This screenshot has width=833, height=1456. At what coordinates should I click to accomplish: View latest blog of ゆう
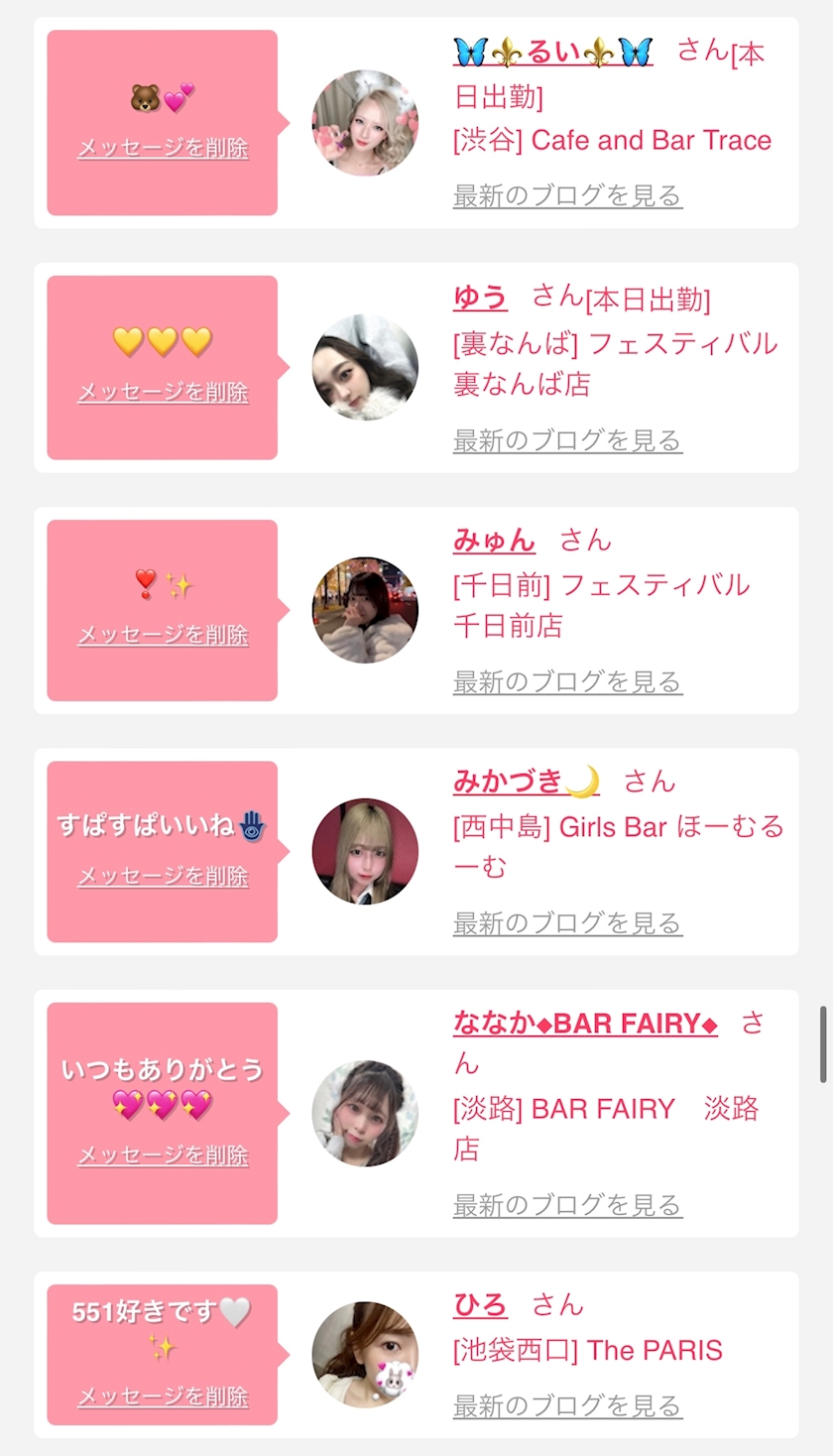pos(567,439)
